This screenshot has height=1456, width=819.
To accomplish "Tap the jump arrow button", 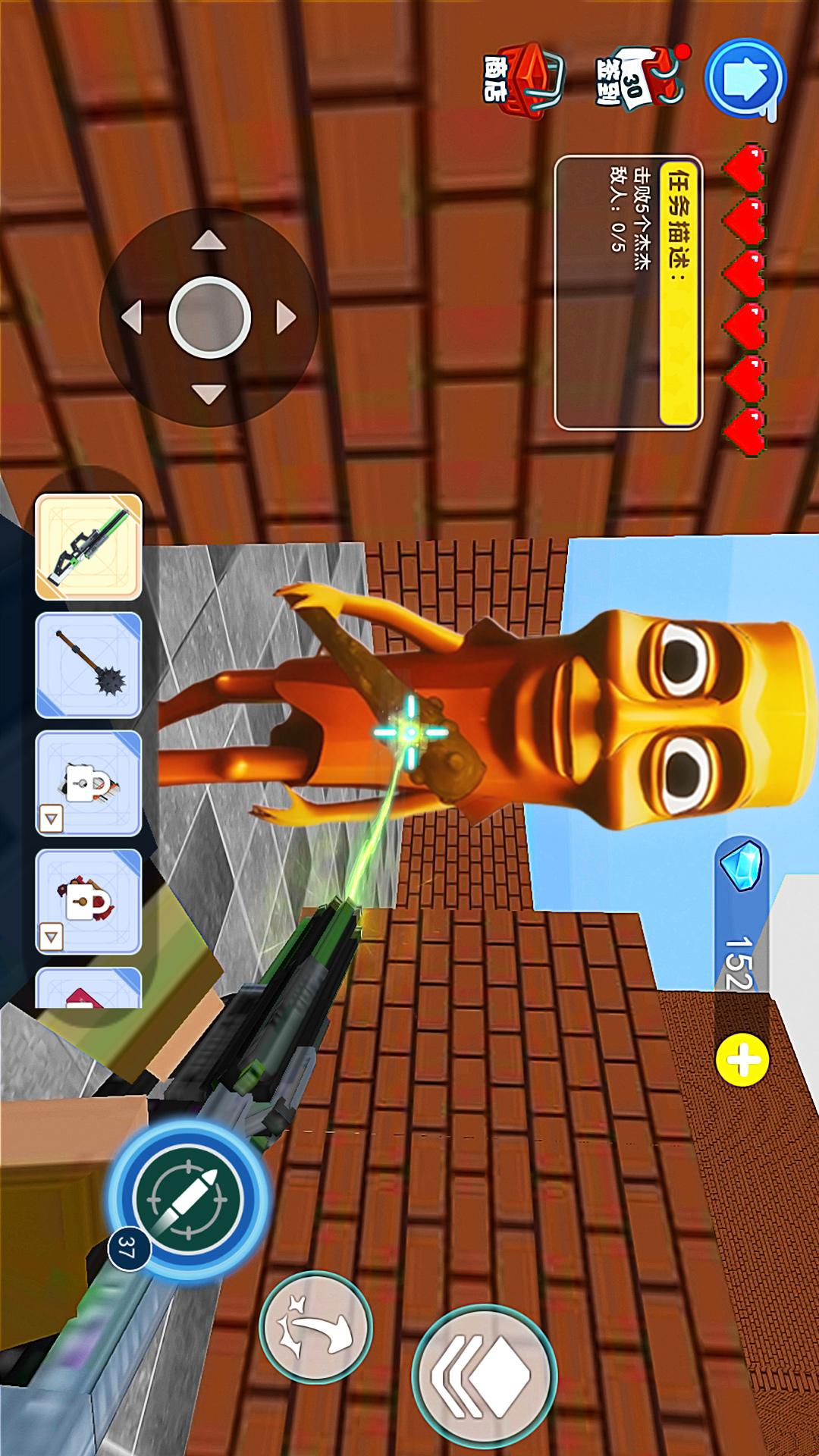I will tap(315, 1328).
